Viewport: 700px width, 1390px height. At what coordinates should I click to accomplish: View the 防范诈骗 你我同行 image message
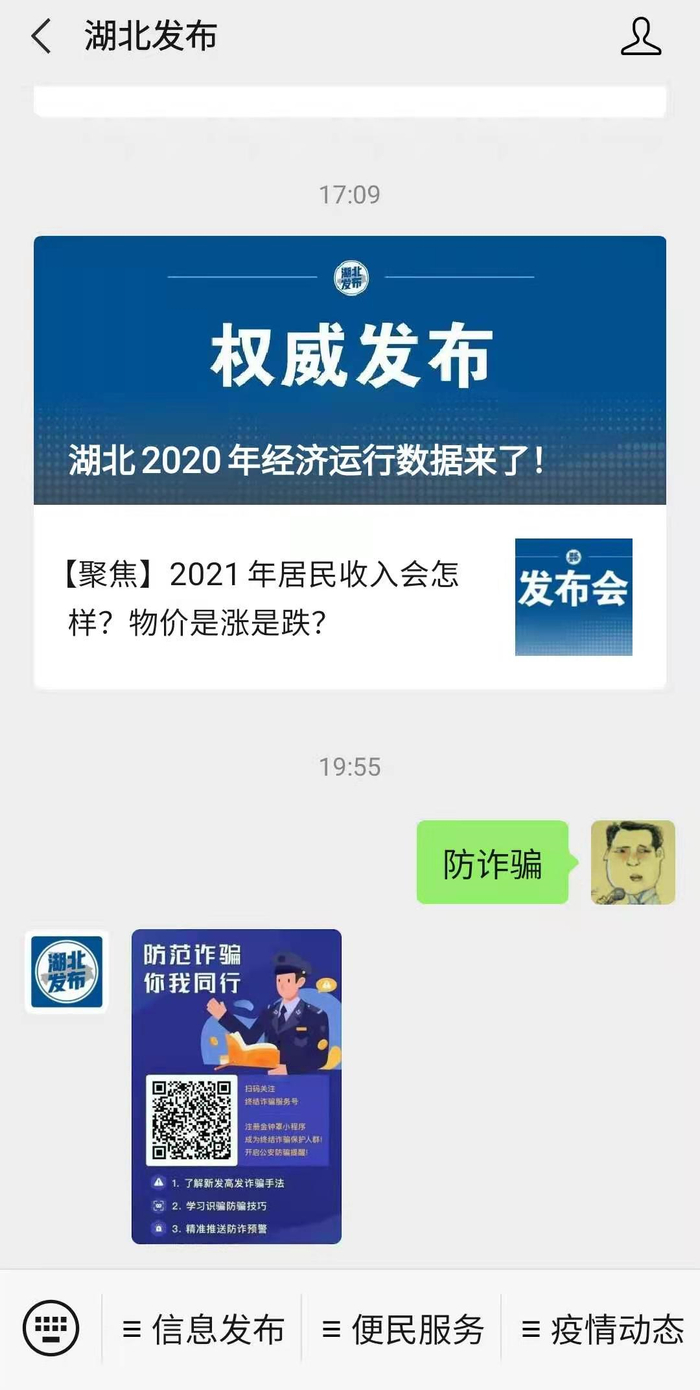click(x=237, y=1086)
